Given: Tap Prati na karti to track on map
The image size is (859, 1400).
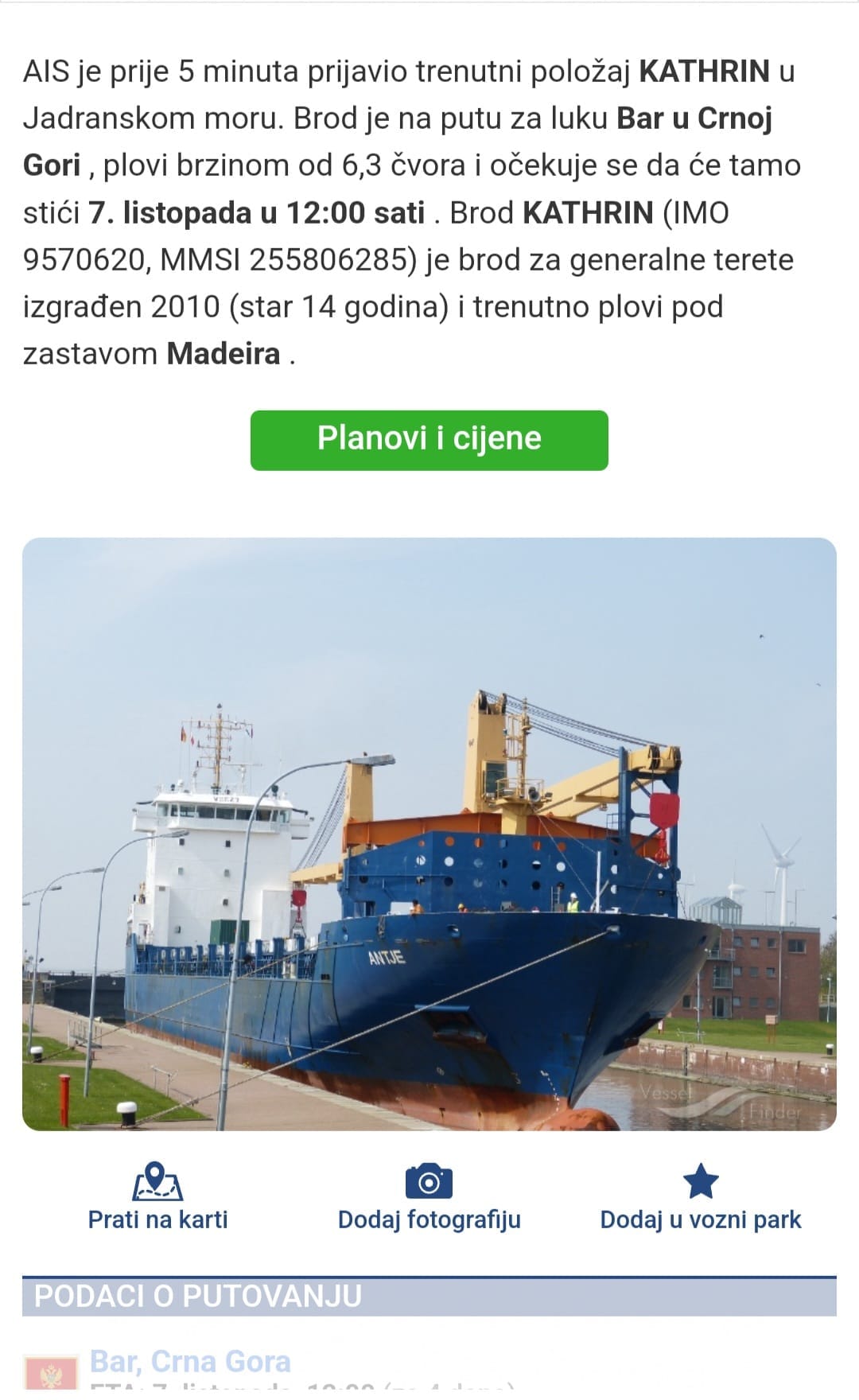Looking at the screenshot, I should coord(157,1197).
